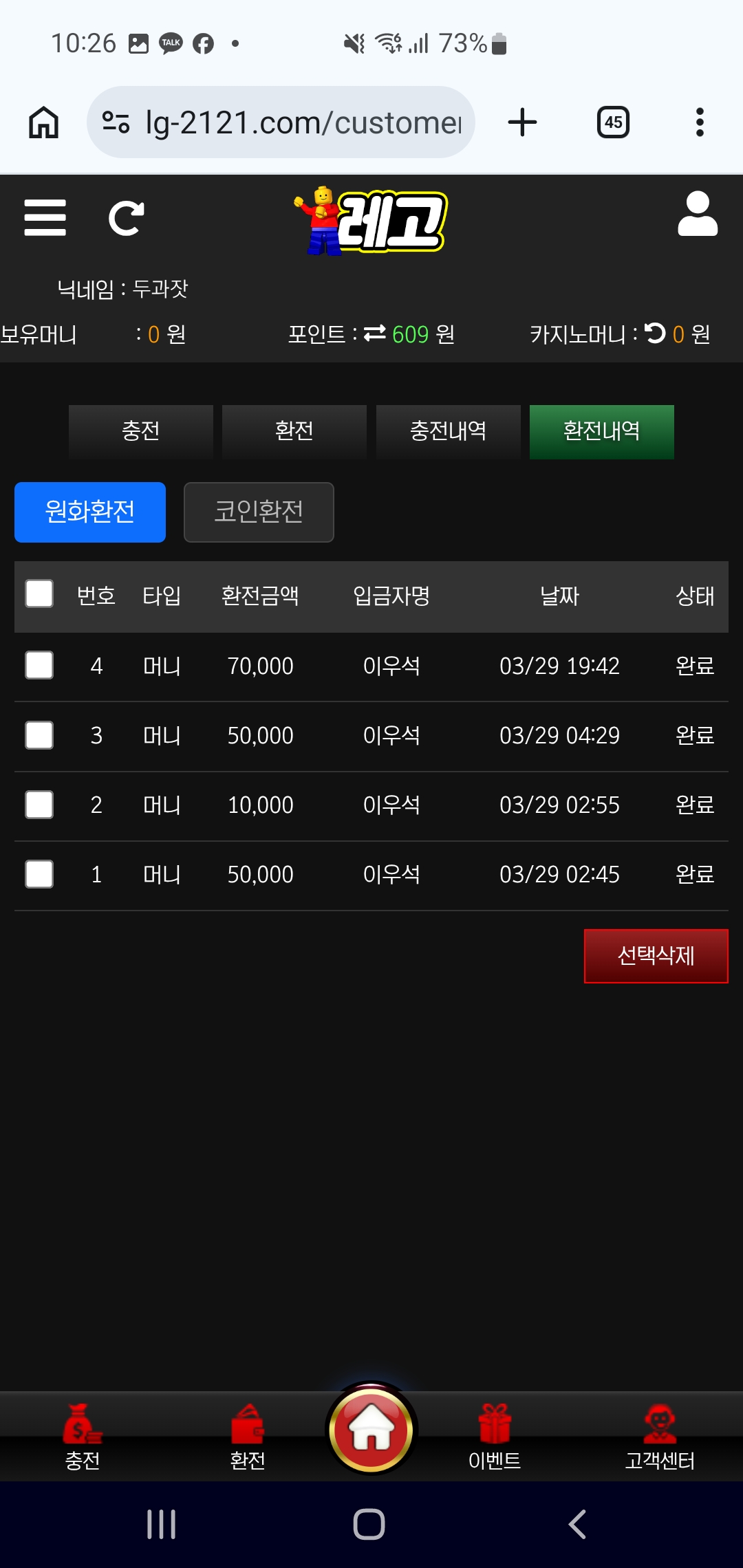Image resolution: width=743 pixels, height=1568 pixels.
Task: Select the checkbox for the 10,000 row
Action: 39,805
